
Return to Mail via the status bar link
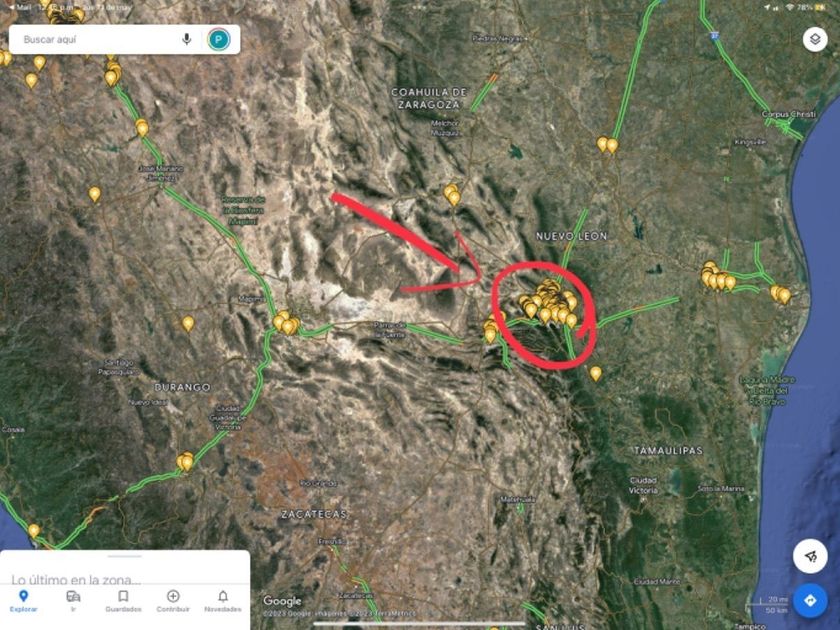(20, 8)
